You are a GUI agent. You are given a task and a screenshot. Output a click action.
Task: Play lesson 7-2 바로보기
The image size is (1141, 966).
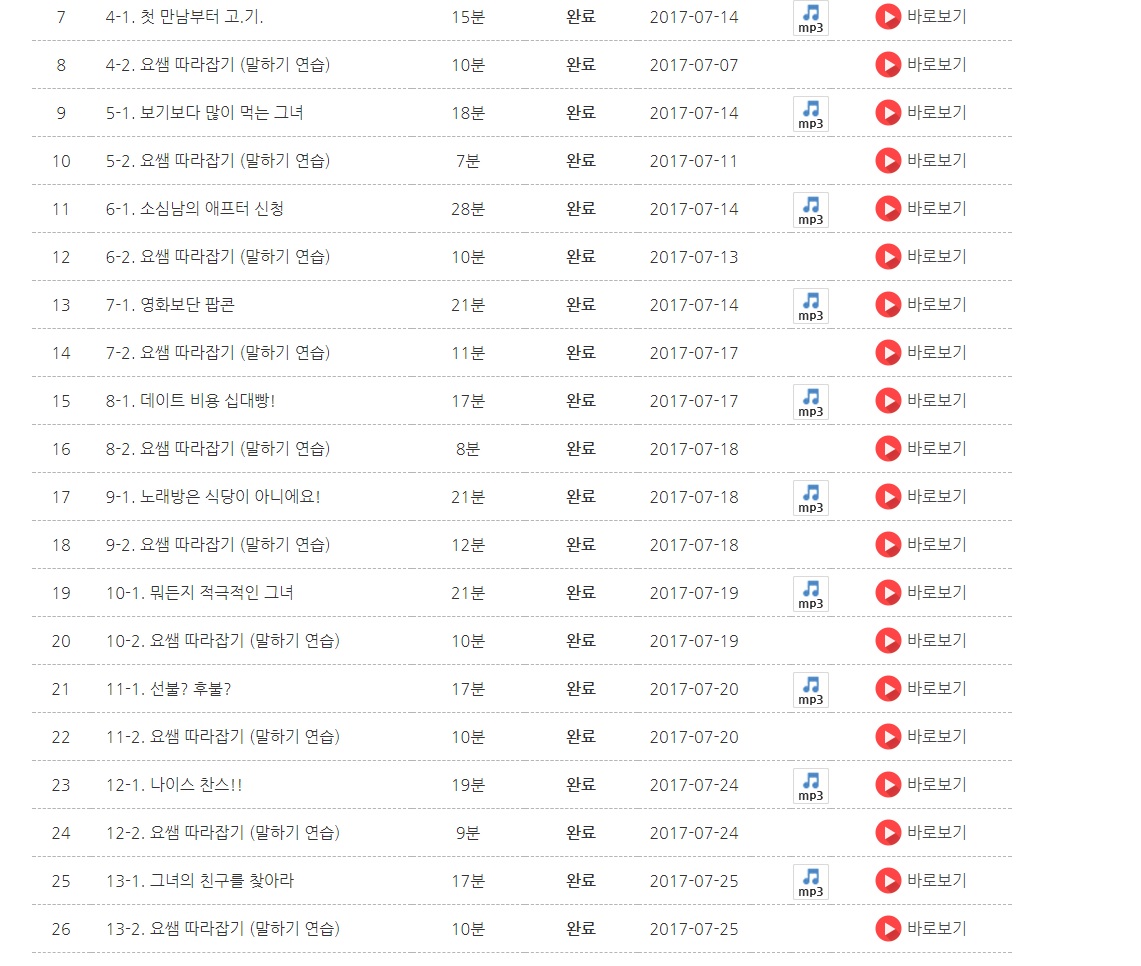921,353
